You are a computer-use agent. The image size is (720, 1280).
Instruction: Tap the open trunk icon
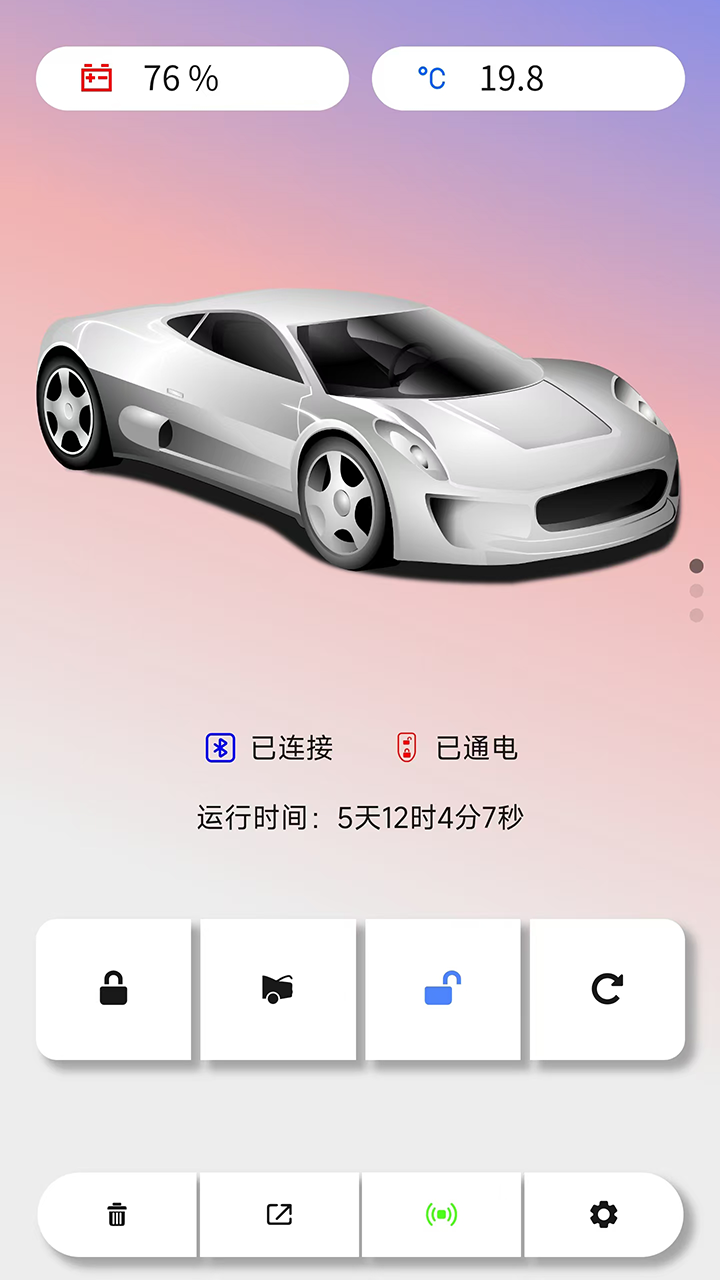click(x=278, y=988)
